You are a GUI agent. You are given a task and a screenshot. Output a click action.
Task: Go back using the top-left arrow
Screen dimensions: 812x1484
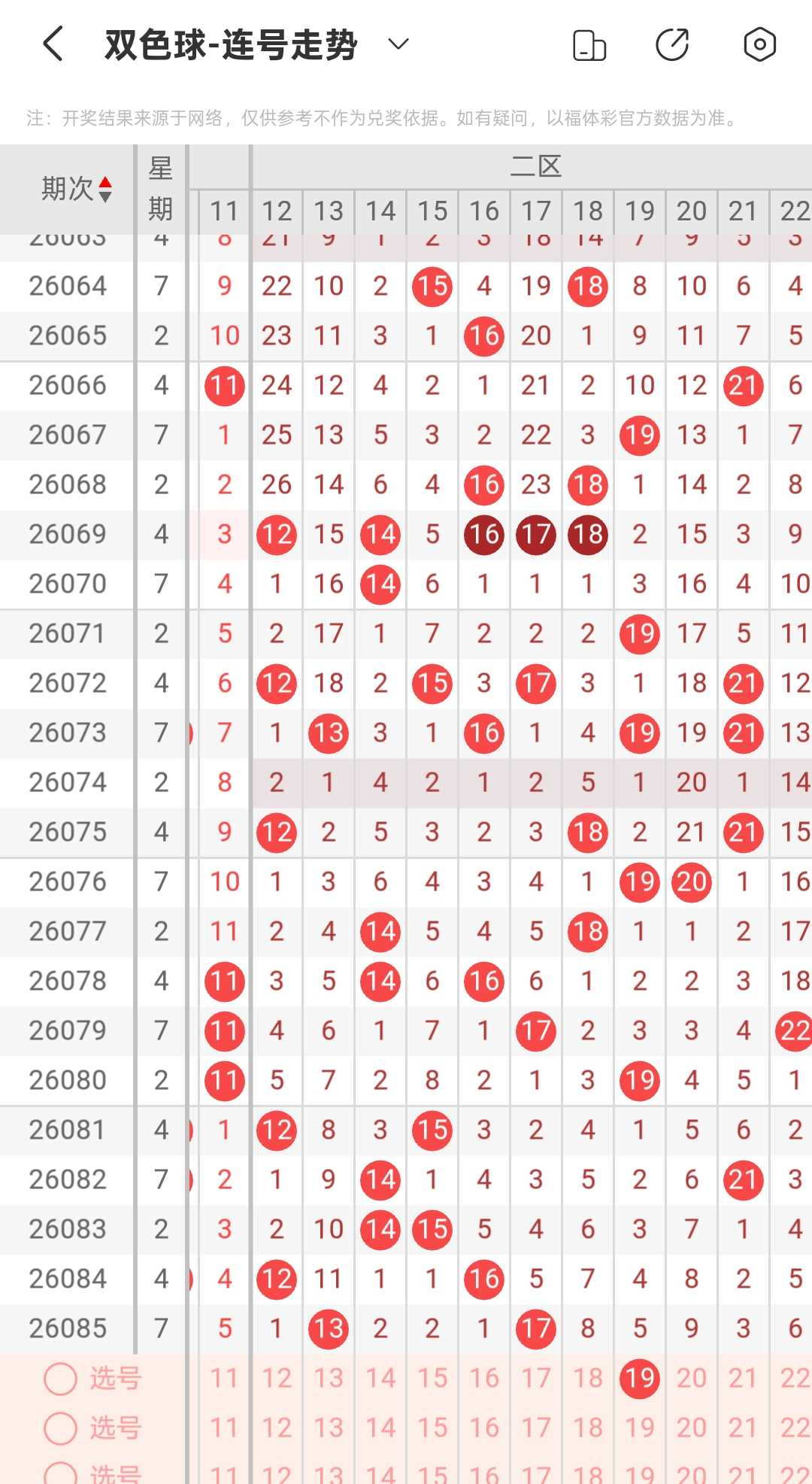[53, 44]
